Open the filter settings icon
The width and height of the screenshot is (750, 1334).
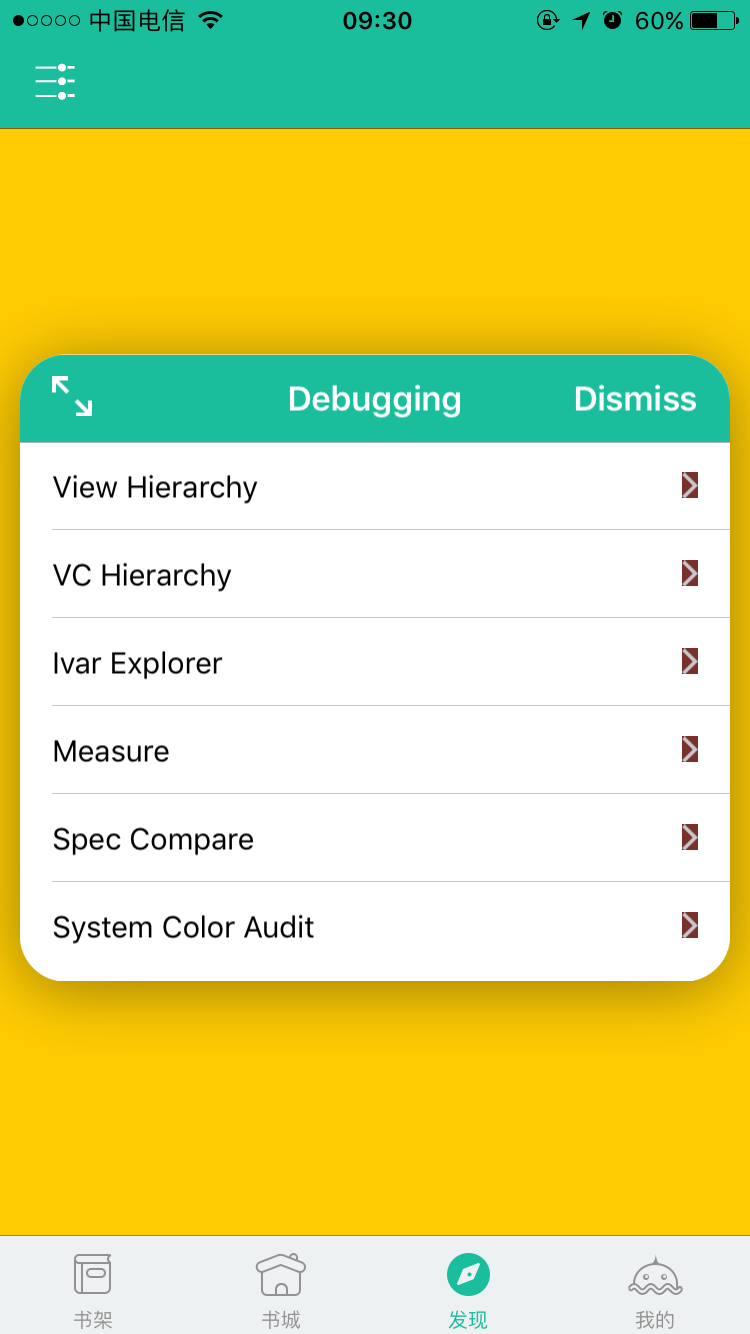55,82
